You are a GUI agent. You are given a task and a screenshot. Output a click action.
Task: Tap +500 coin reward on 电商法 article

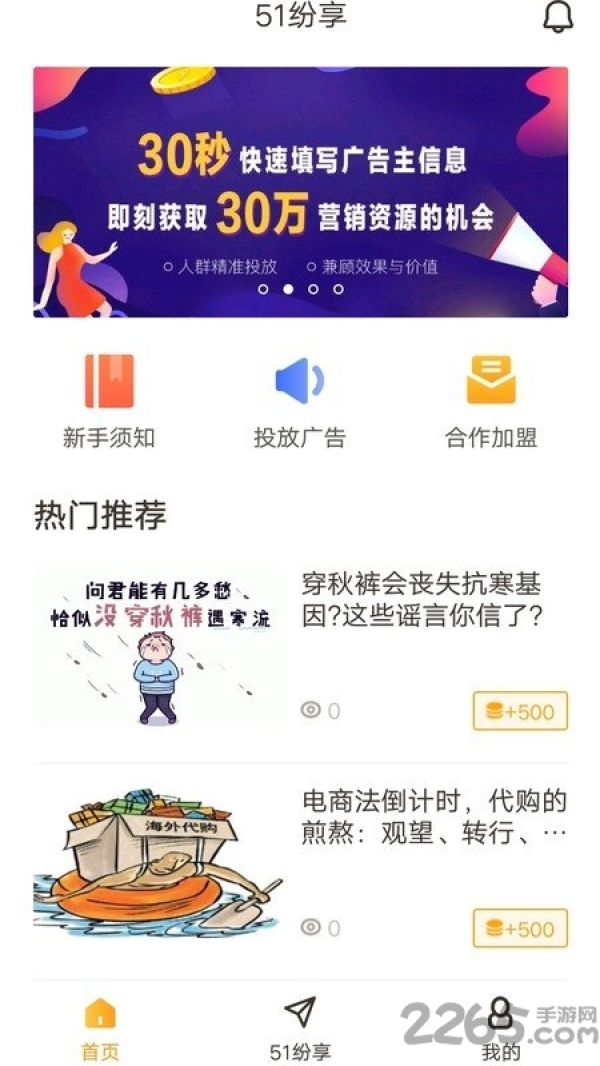pos(520,928)
